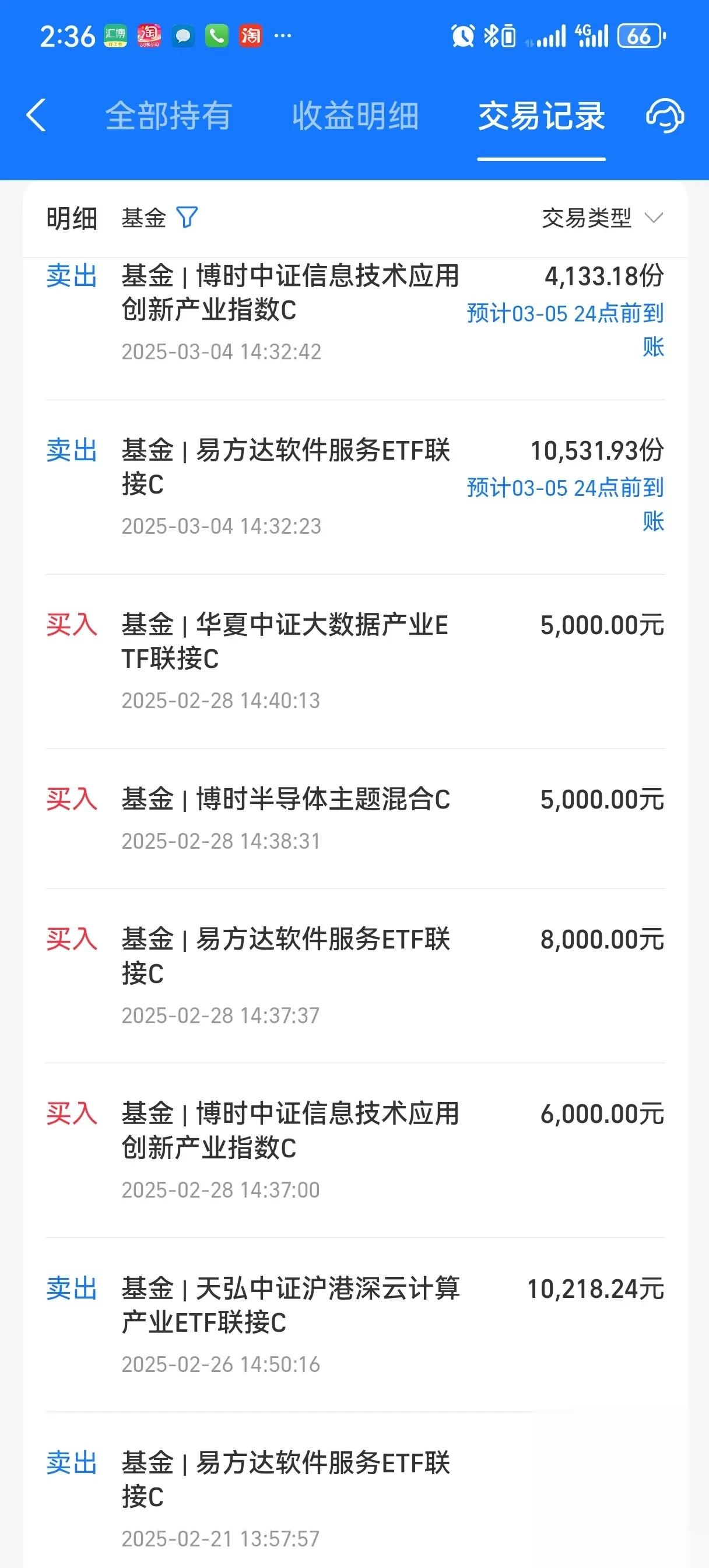
Task: Tap the 明细 label
Action: coord(72,218)
